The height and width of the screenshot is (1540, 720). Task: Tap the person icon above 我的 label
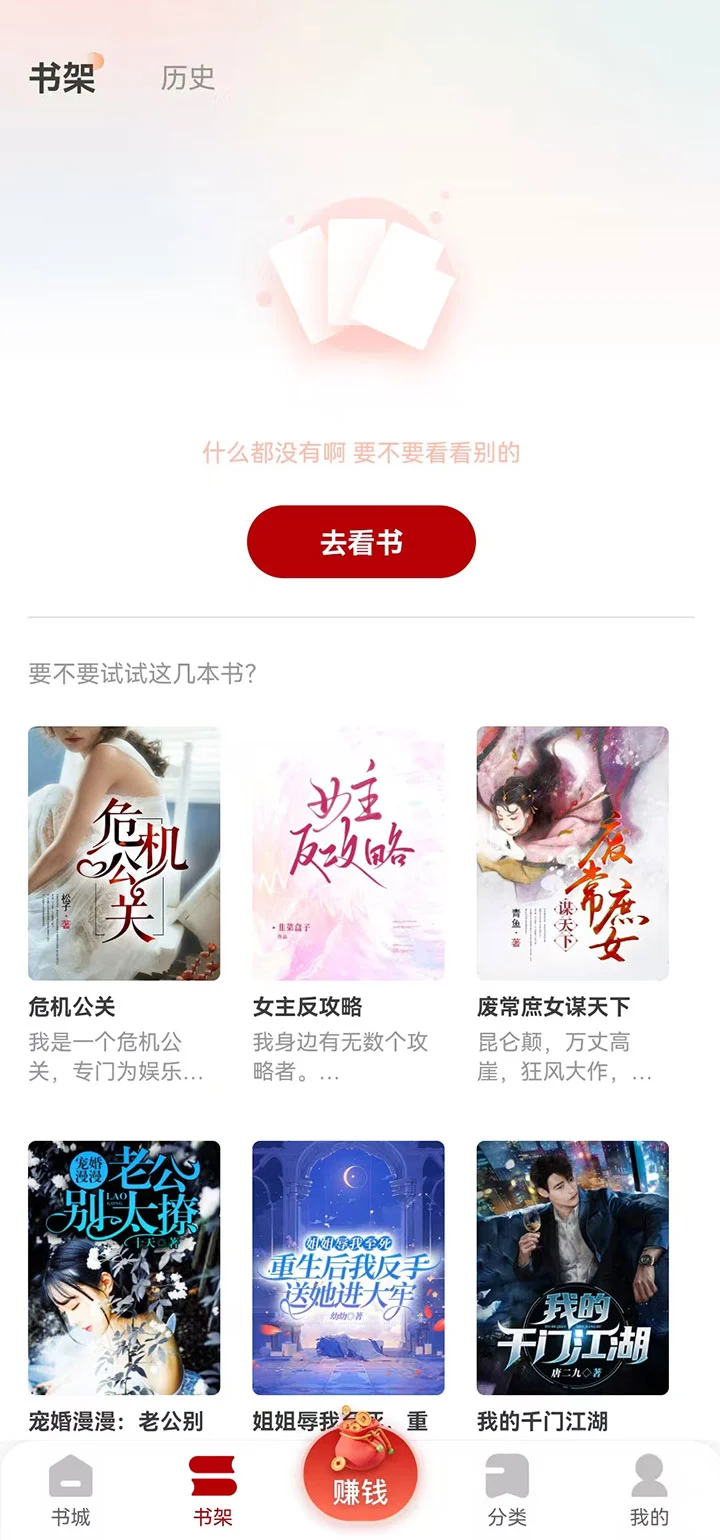tap(650, 1472)
